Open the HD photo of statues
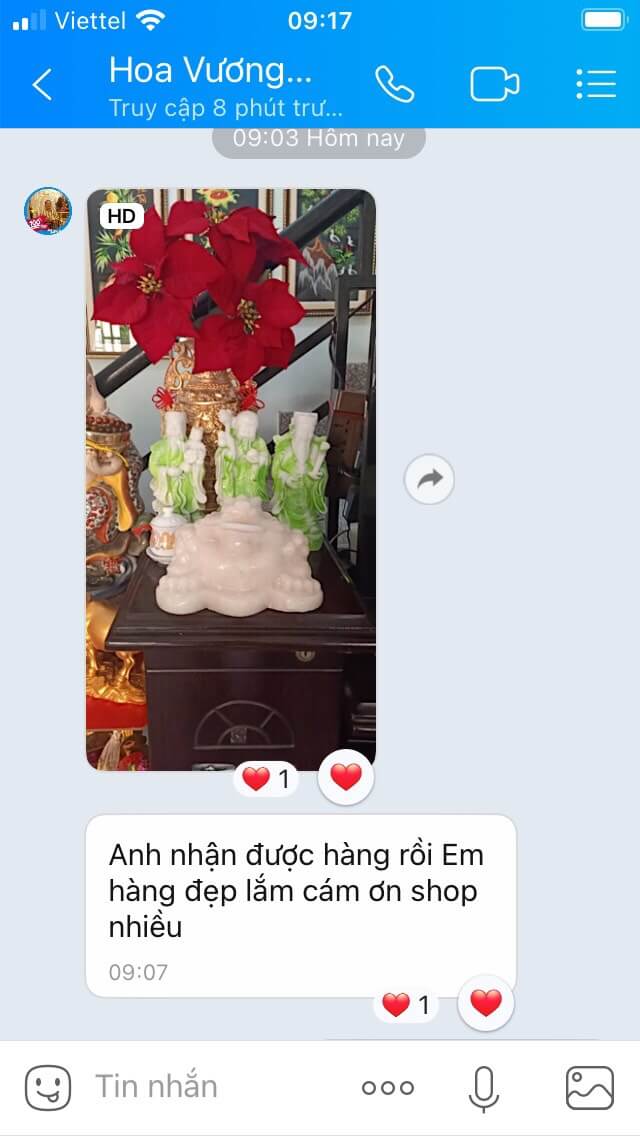This screenshot has width=640, height=1136. coord(231,480)
